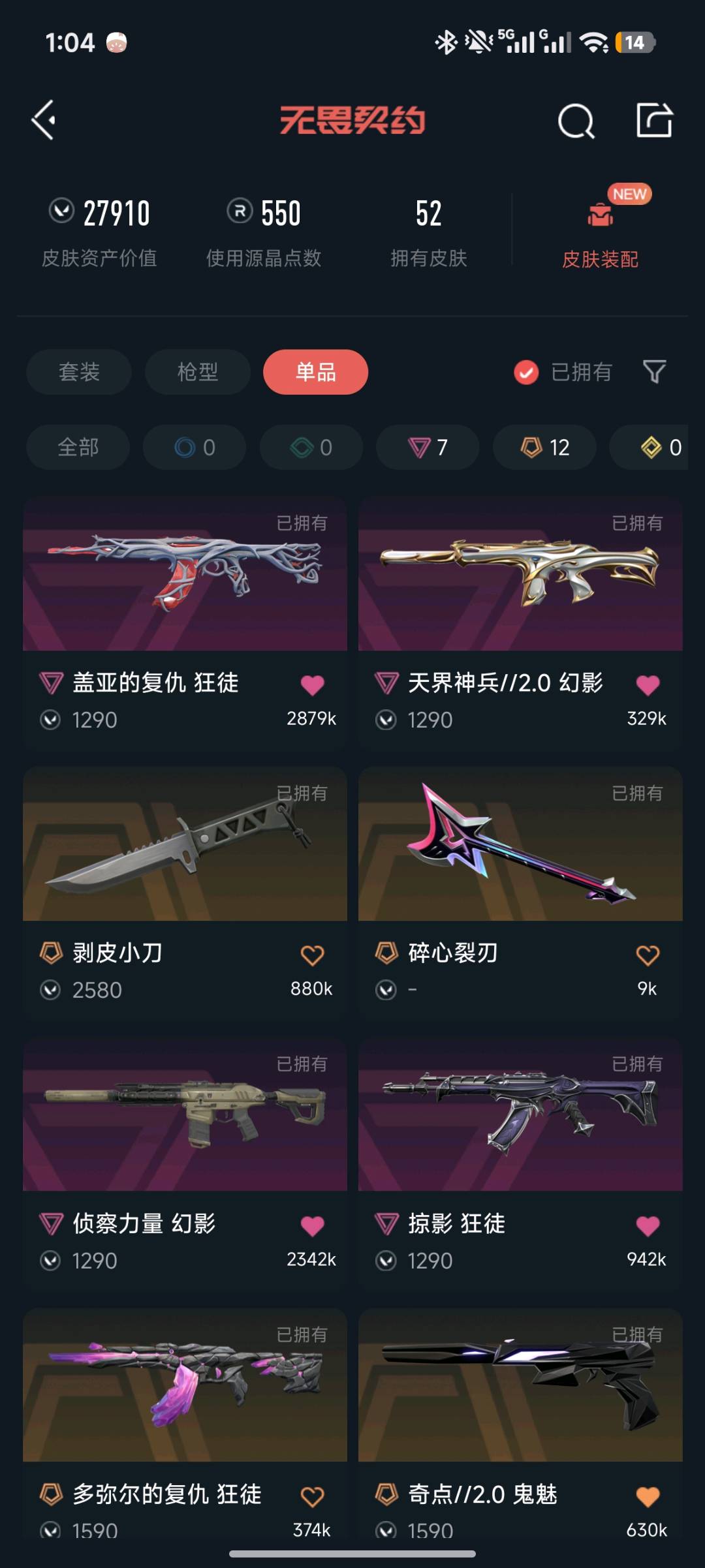This screenshot has width=705, height=1568.
Task: Filter by the orange tier chip showing 12
Action: [x=544, y=447]
